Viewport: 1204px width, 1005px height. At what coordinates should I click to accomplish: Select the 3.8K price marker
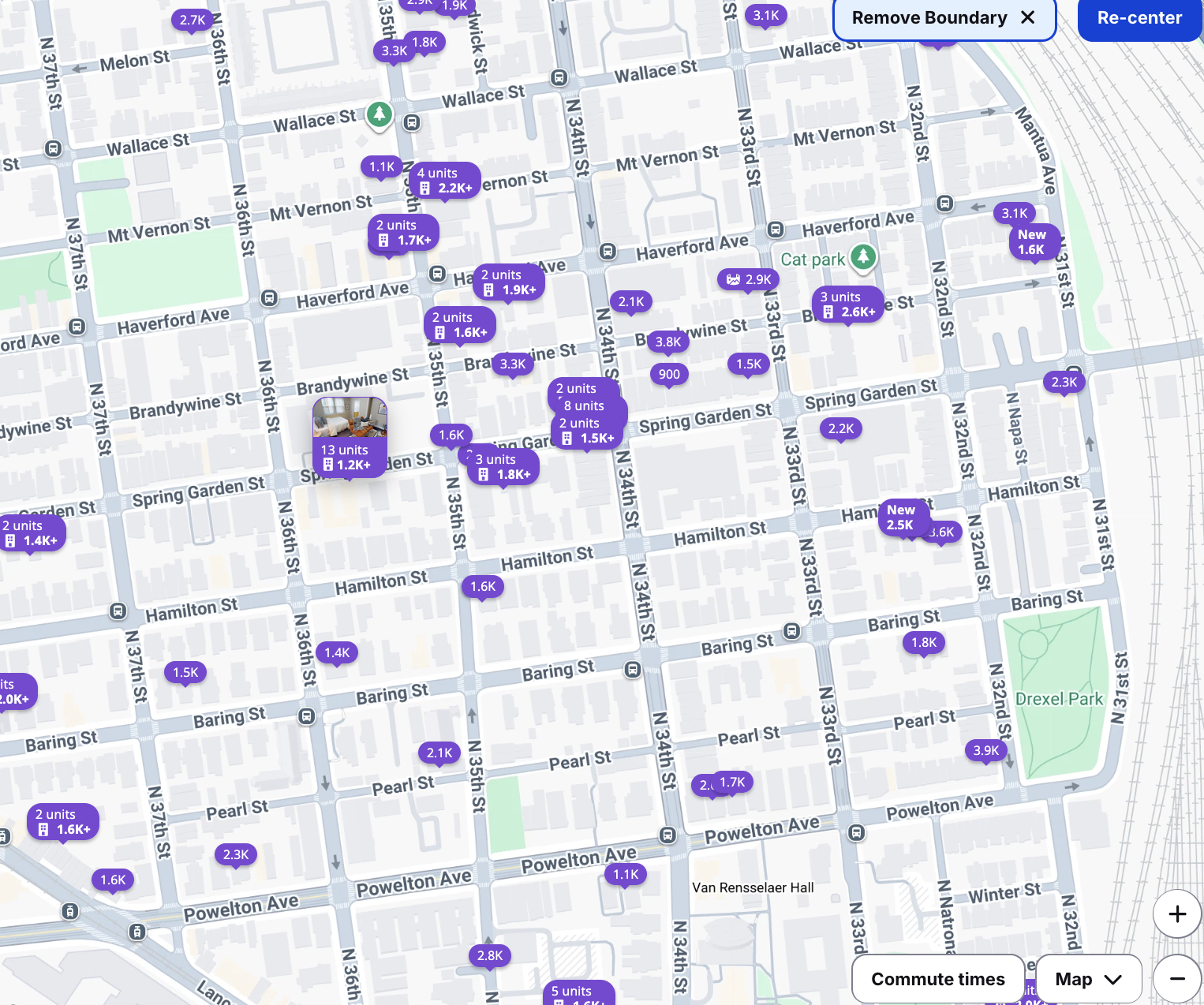click(x=668, y=342)
